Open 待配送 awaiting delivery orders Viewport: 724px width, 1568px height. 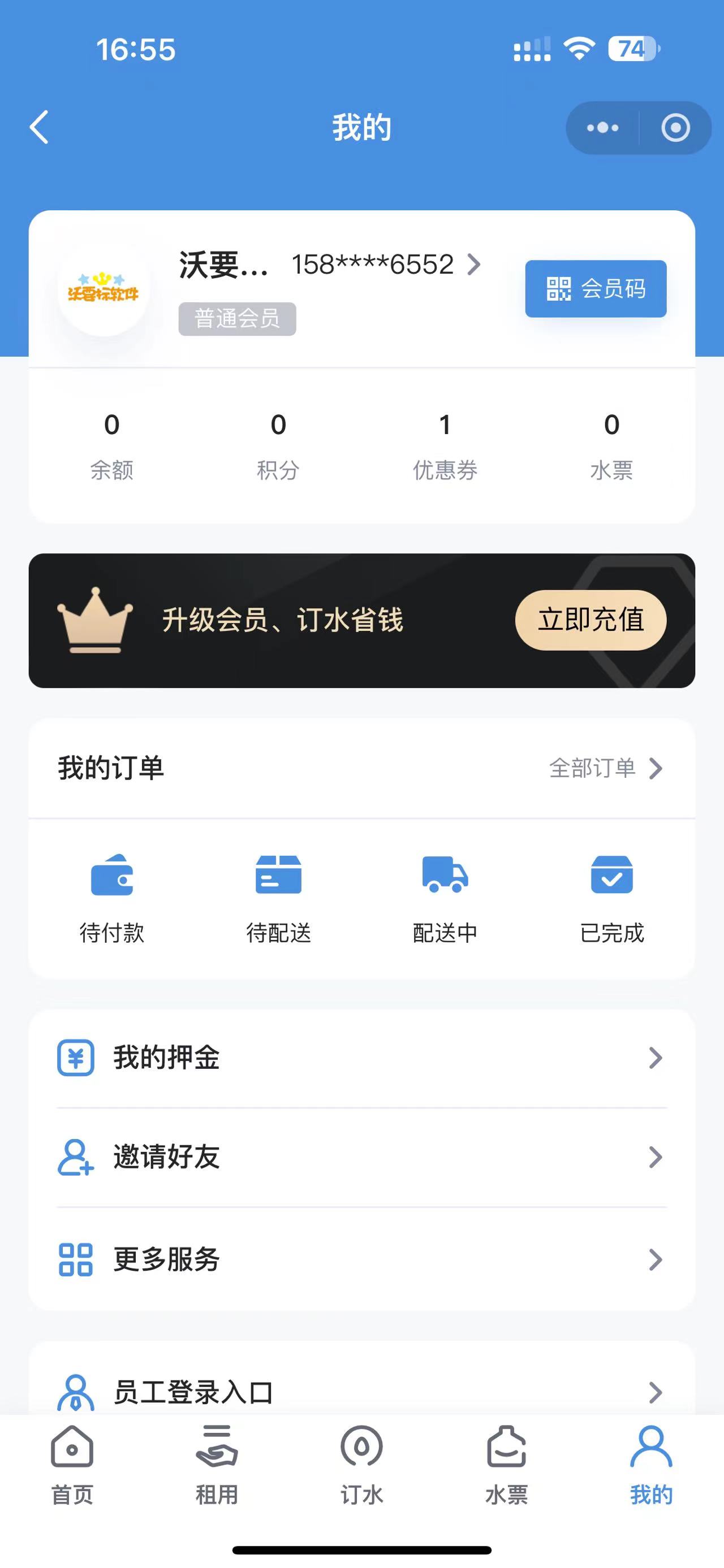click(278, 898)
